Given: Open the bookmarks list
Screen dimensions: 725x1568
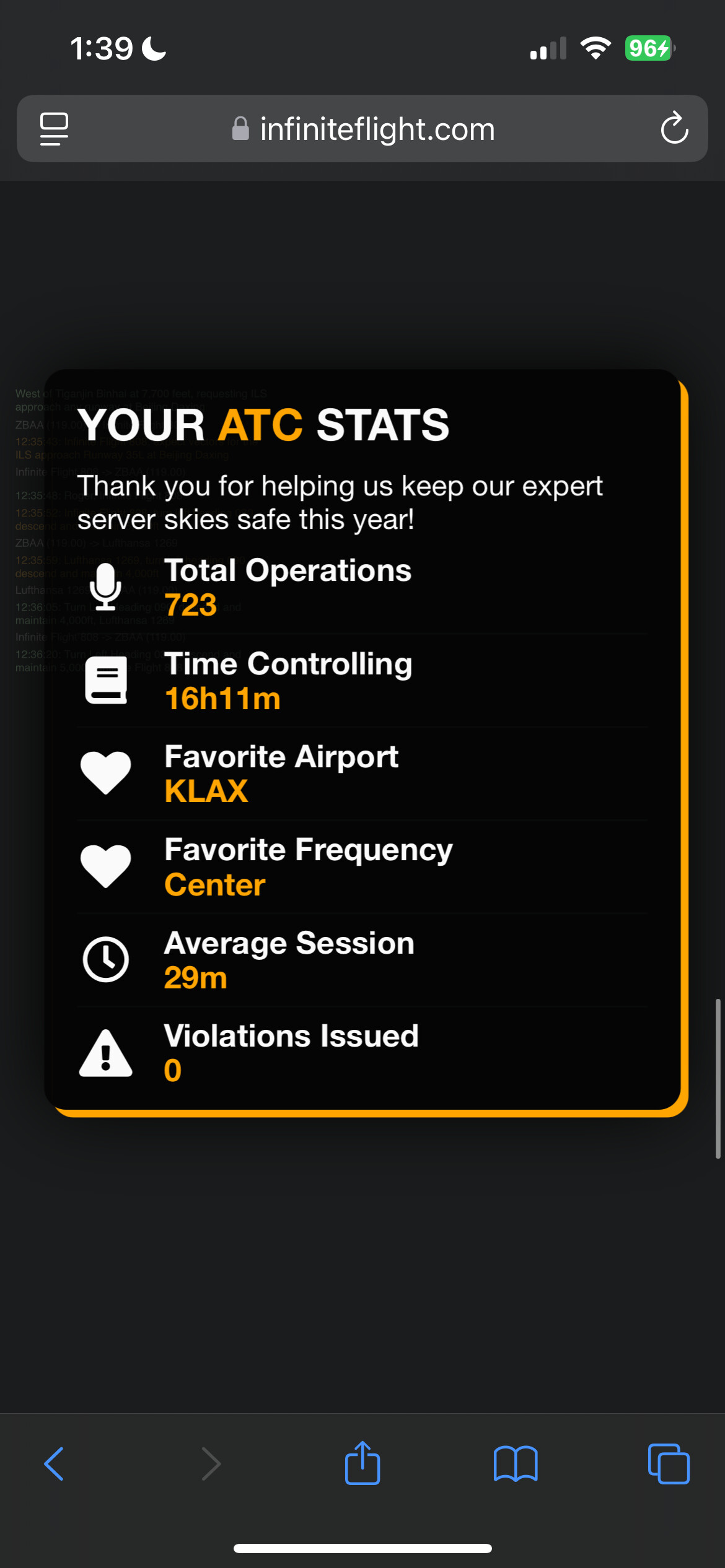Looking at the screenshot, I should pyautogui.click(x=516, y=1464).
